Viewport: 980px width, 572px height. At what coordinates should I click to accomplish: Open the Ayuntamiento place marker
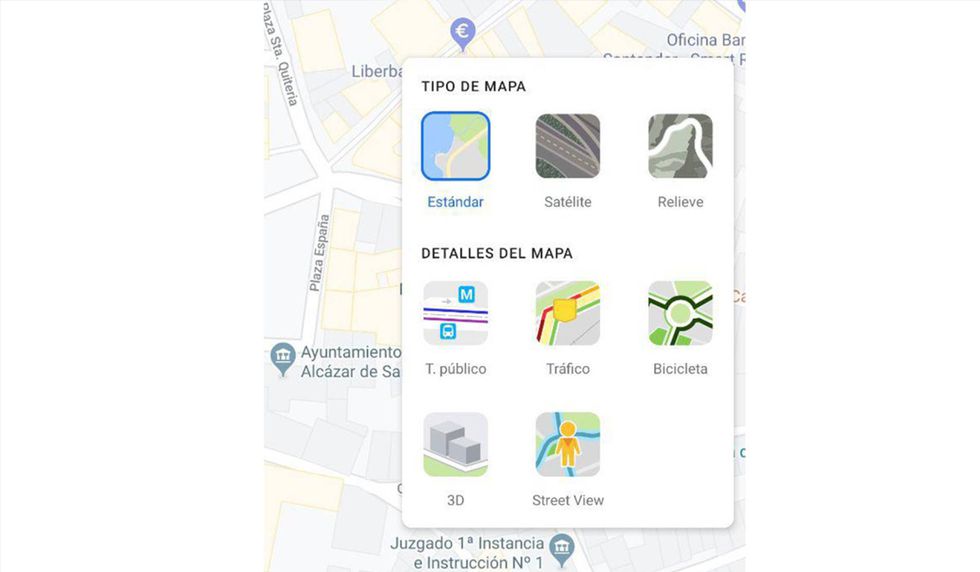[283, 355]
